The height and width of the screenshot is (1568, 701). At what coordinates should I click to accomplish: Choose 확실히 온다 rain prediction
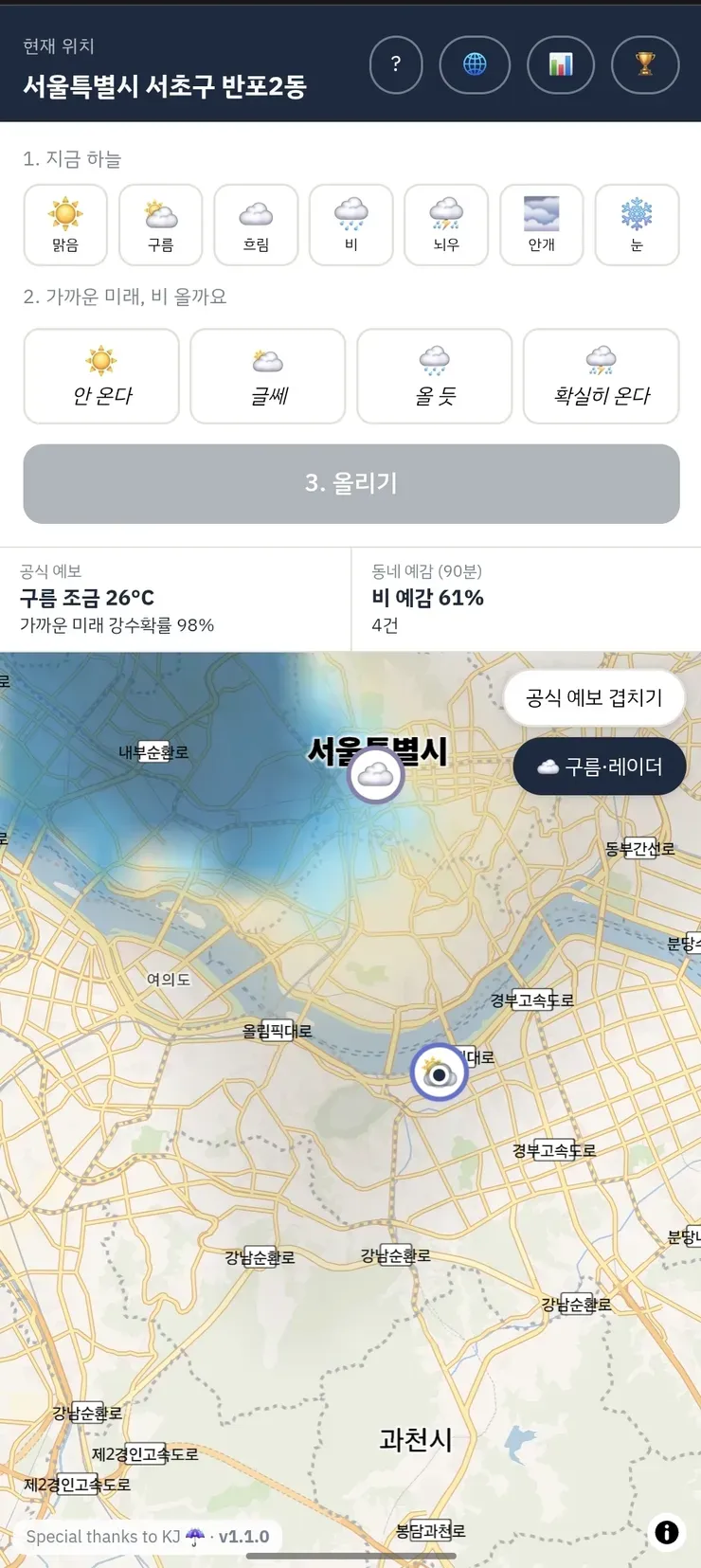point(602,376)
